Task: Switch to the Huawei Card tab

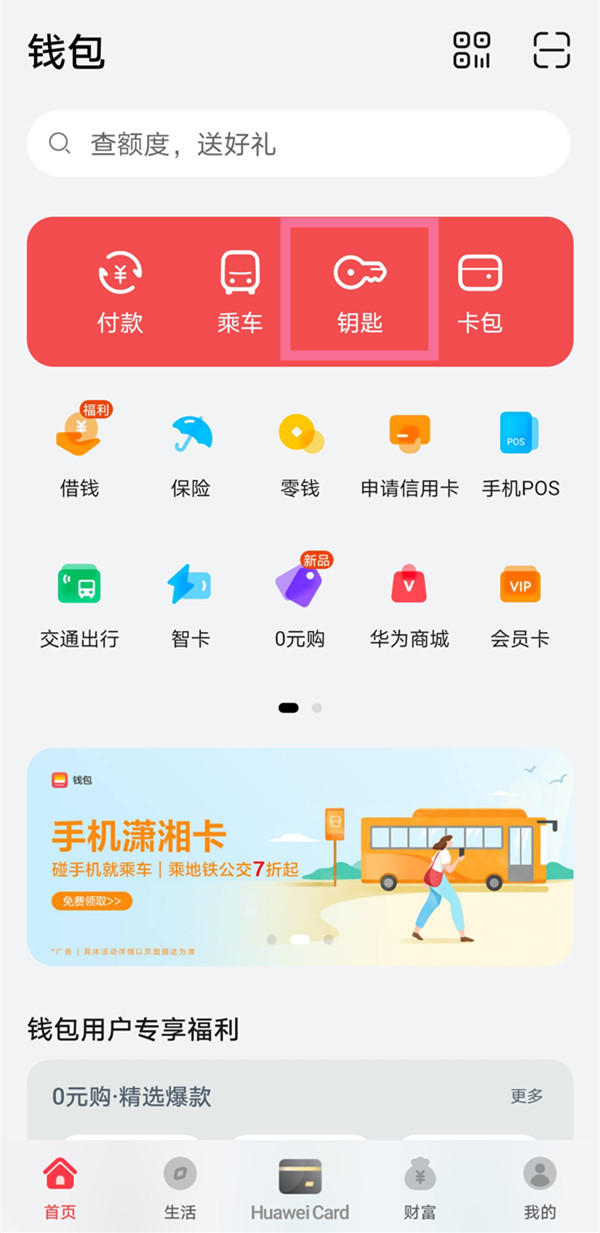Action: pos(300,1190)
